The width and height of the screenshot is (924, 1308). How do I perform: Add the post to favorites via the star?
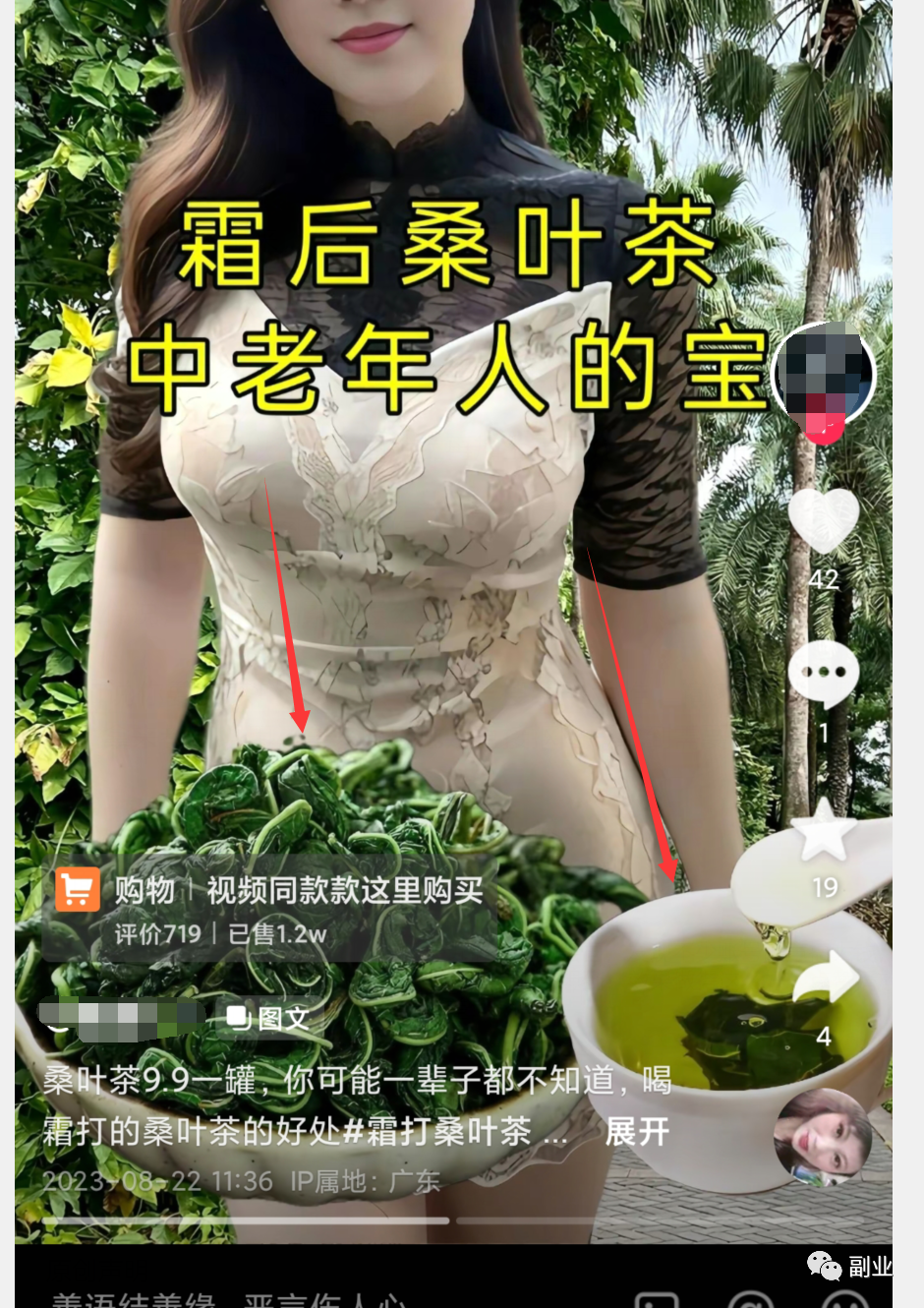tap(824, 831)
